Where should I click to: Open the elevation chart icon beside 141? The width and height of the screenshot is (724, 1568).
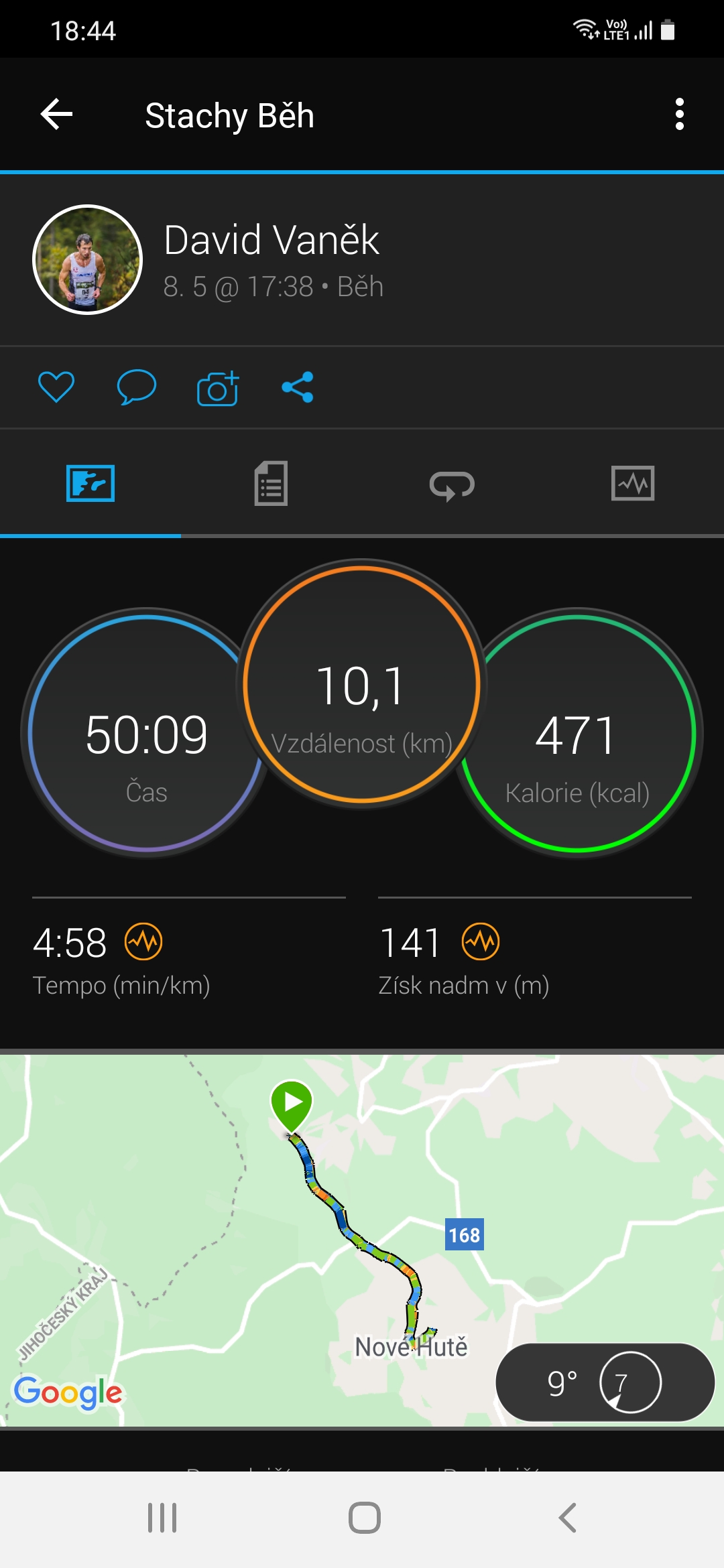[481, 941]
